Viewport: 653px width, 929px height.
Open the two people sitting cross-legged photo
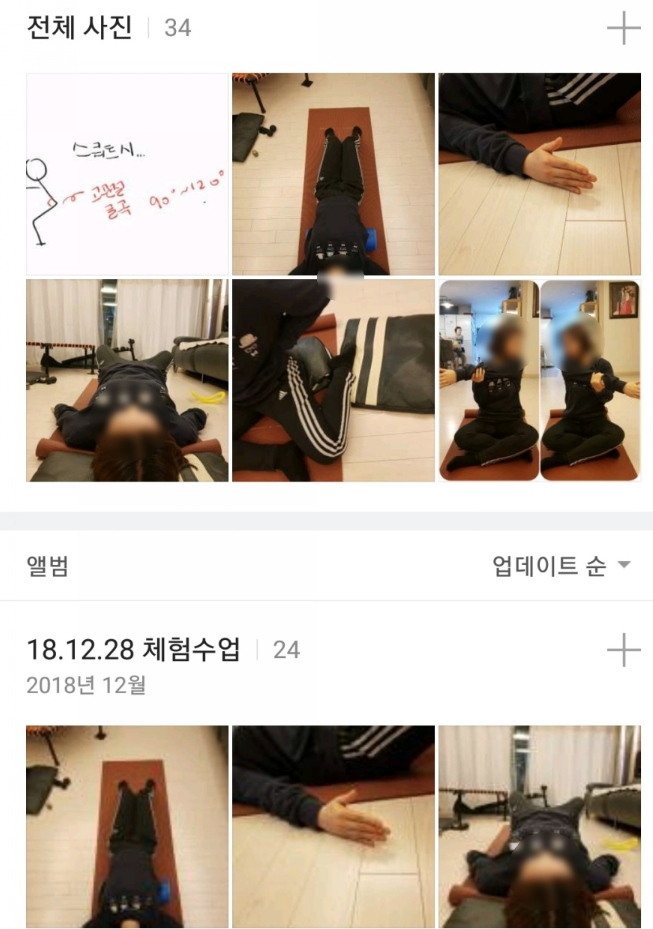pyautogui.click(x=539, y=381)
